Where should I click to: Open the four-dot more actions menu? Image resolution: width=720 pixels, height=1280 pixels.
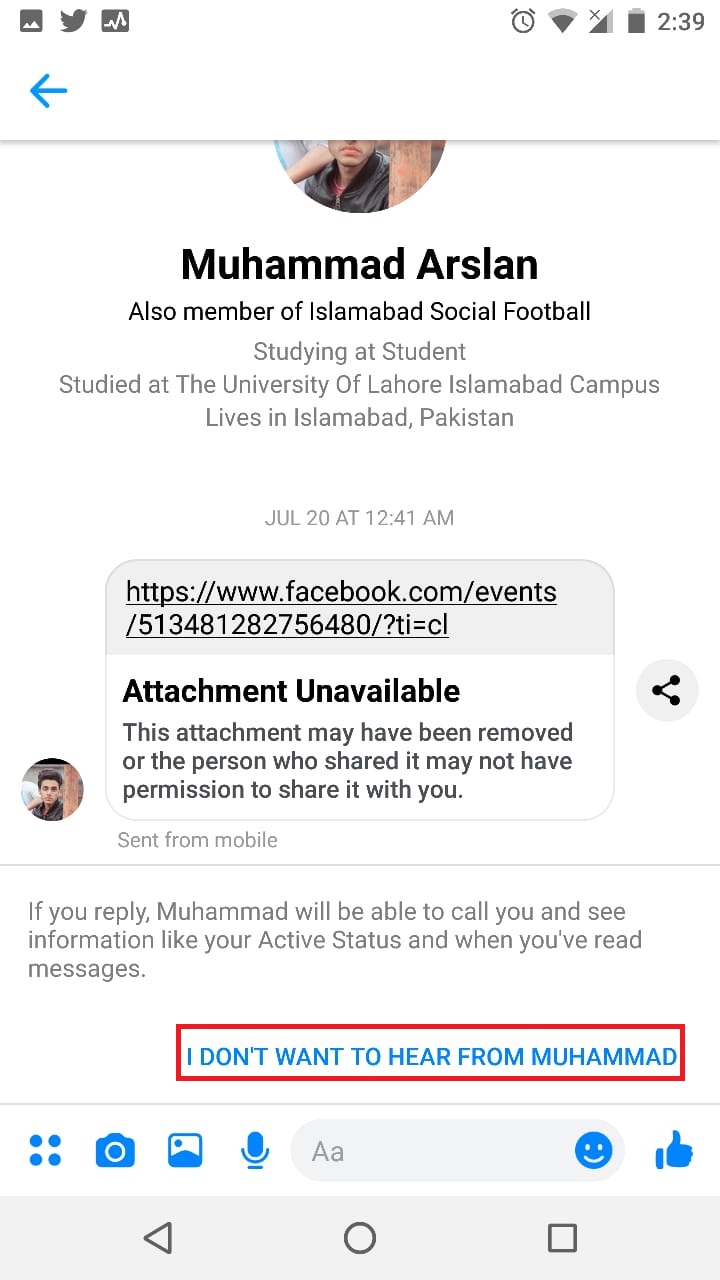tap(45, 1151)
